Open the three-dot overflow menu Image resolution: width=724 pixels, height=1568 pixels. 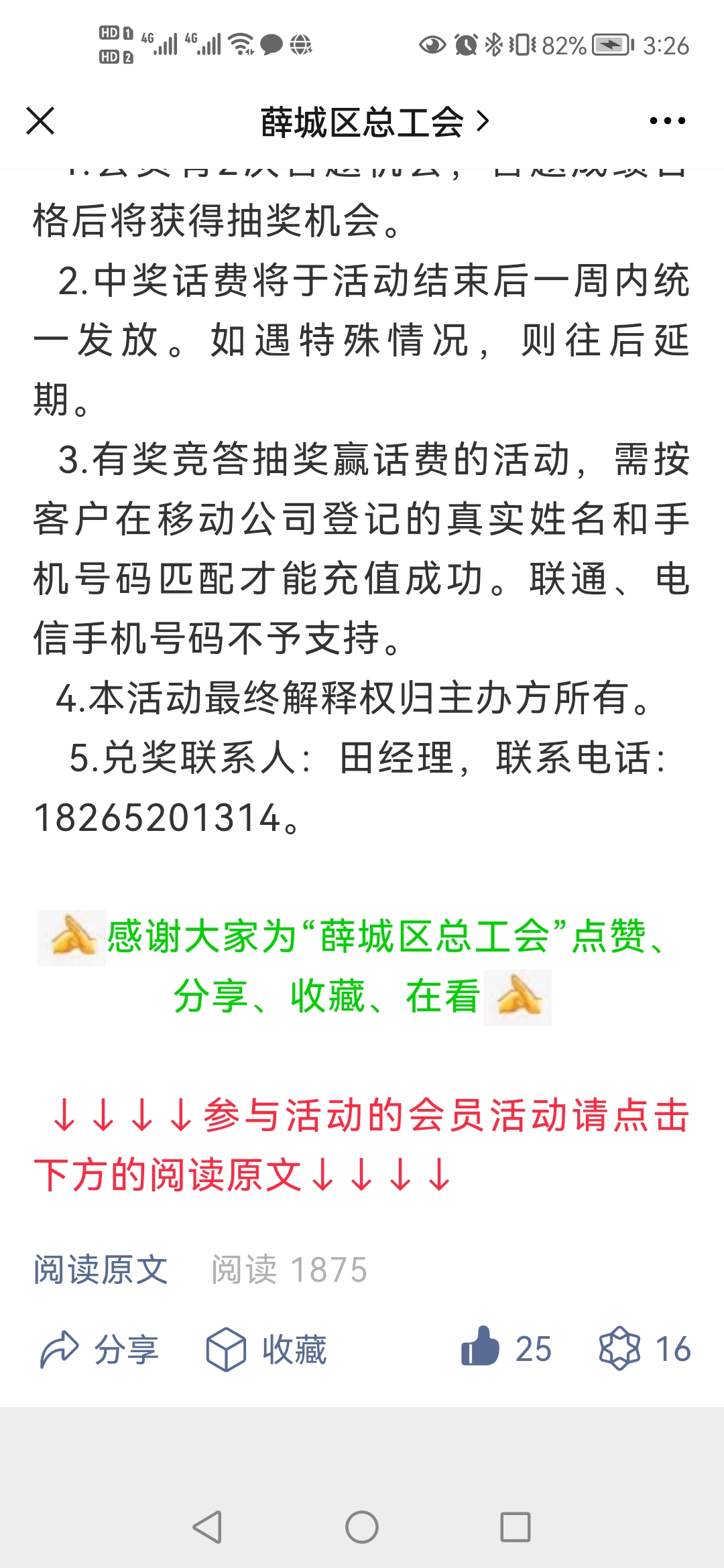(x=667, y=121)
